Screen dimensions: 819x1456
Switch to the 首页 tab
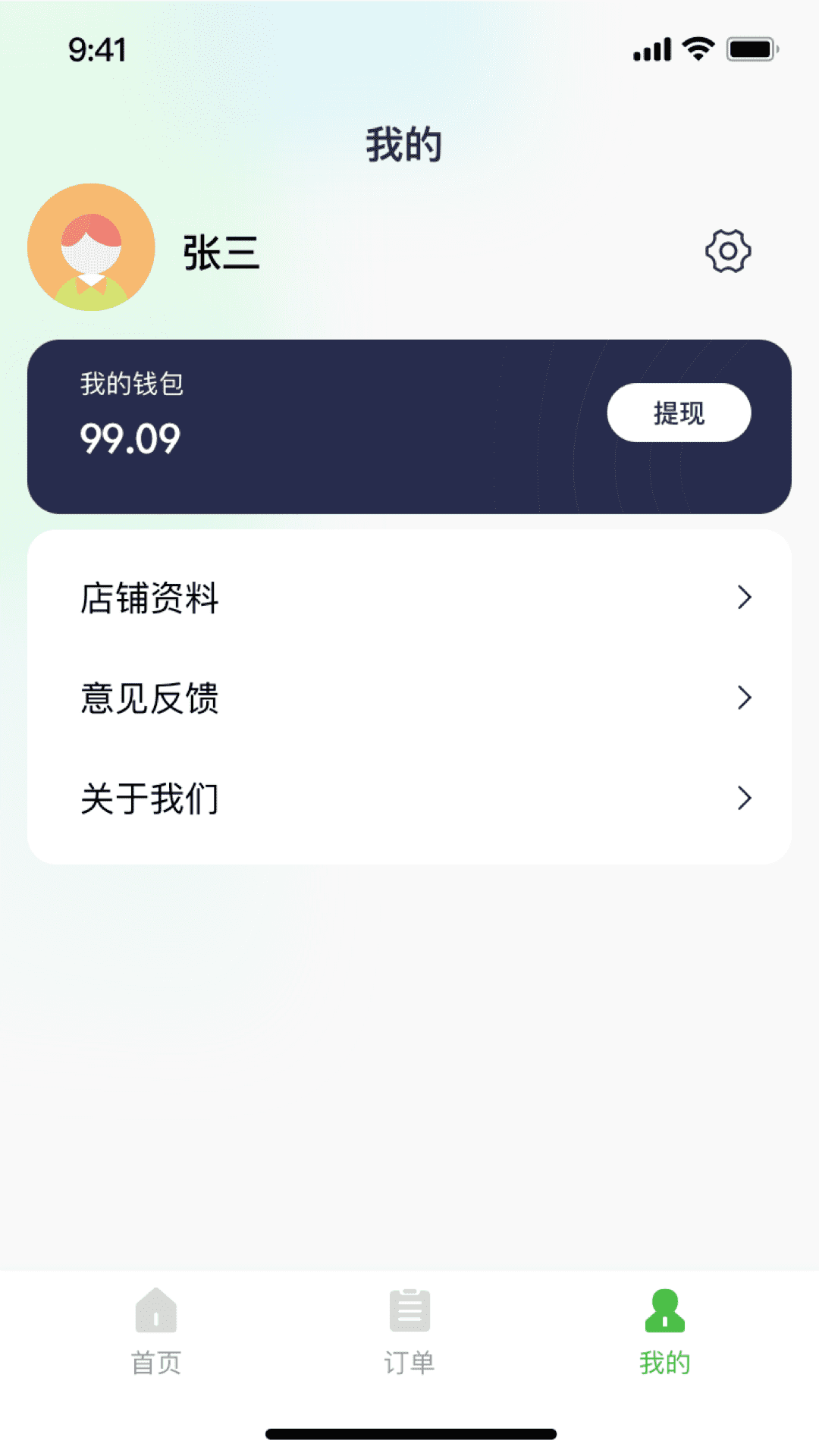155,1357
